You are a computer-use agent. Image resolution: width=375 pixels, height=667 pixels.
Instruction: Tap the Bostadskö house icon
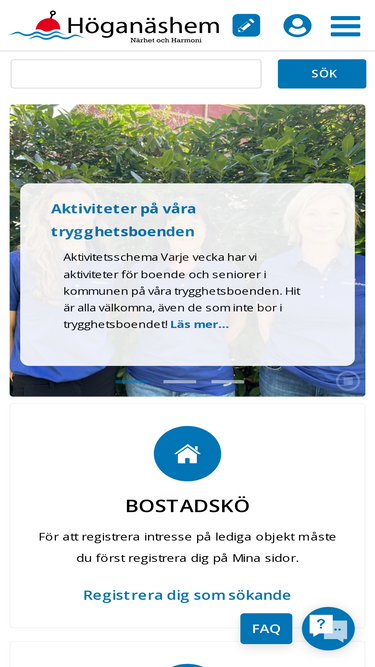[x=188, y=453]
